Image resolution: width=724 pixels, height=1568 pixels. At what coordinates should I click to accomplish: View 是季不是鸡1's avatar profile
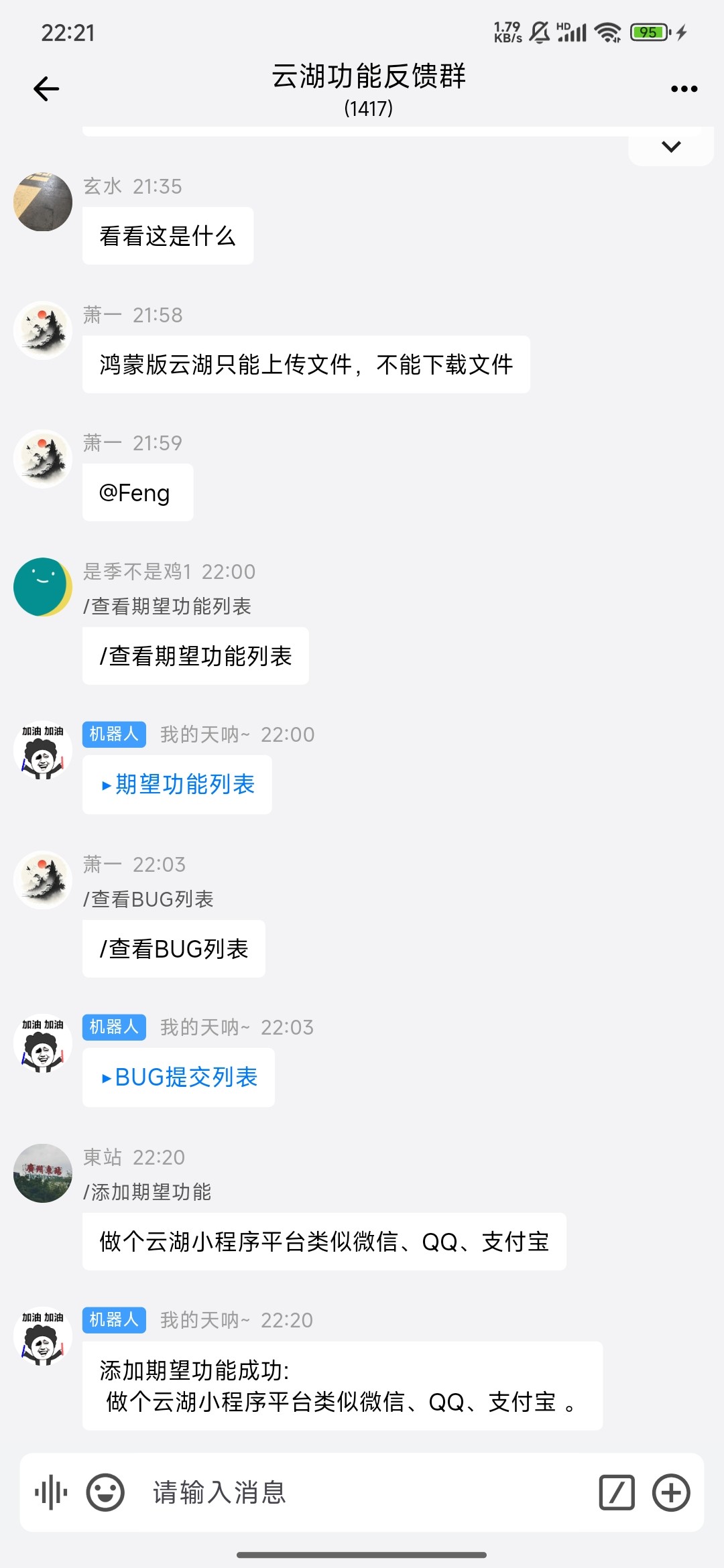(x=43, y=587)
